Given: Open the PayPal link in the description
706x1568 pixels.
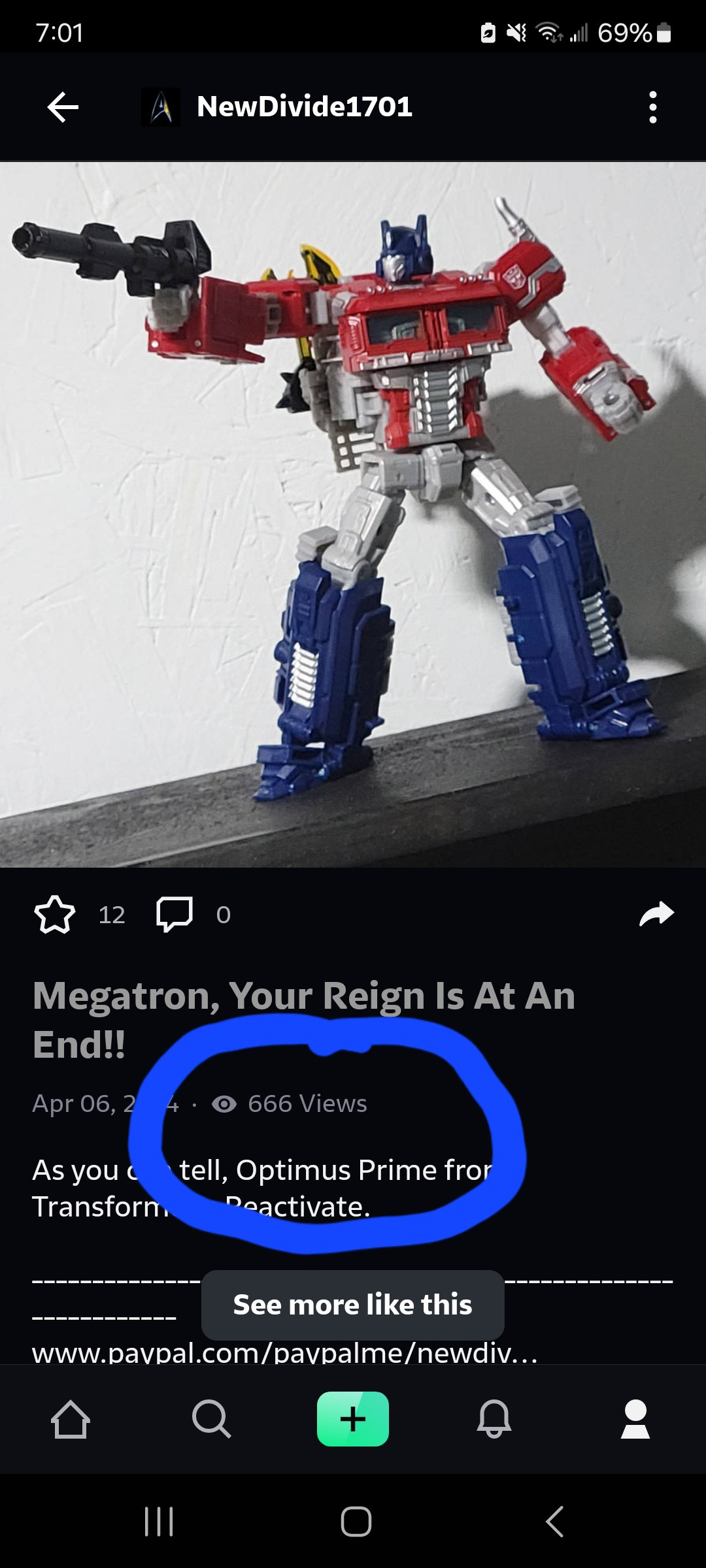Looking at the screenshot, I should 285,1352.
